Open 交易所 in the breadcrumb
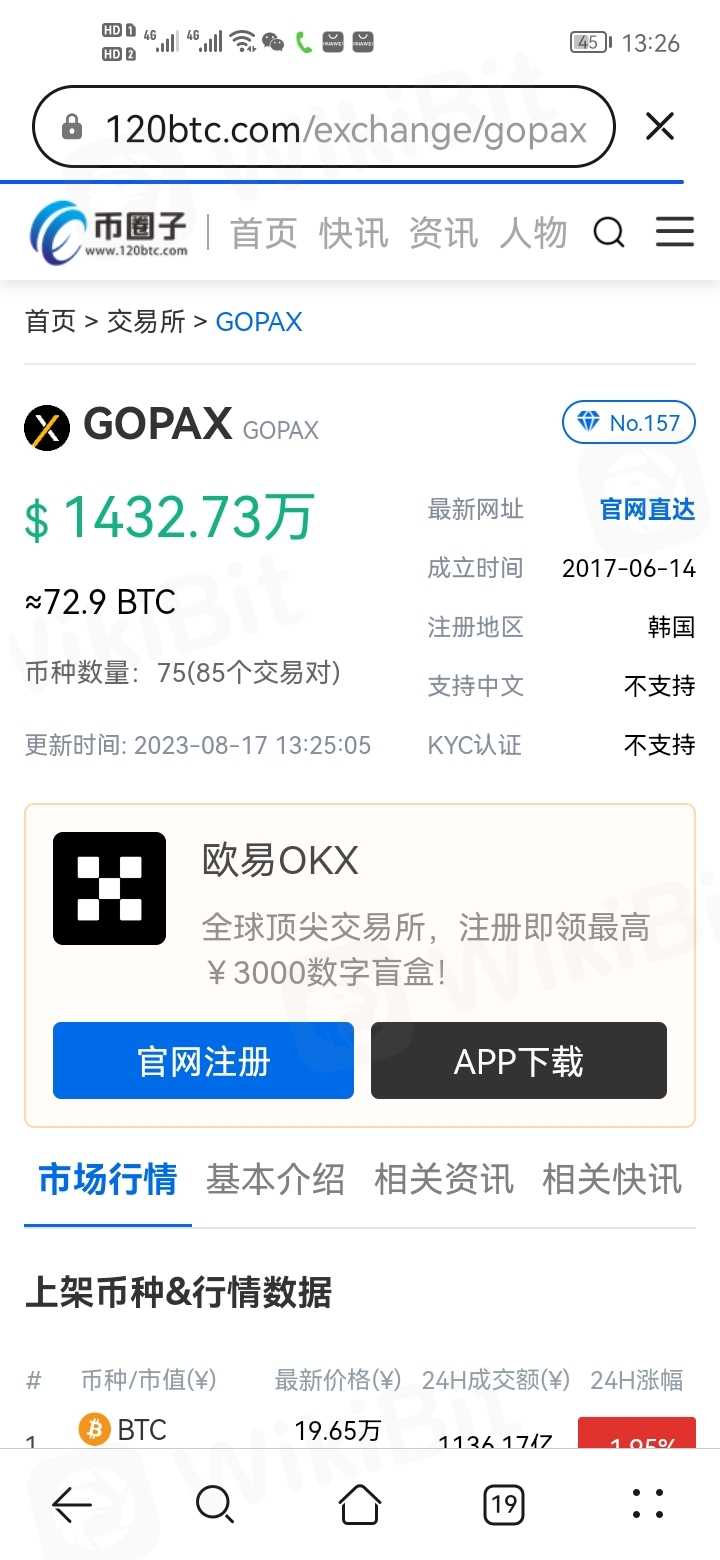 pos(146,321)
